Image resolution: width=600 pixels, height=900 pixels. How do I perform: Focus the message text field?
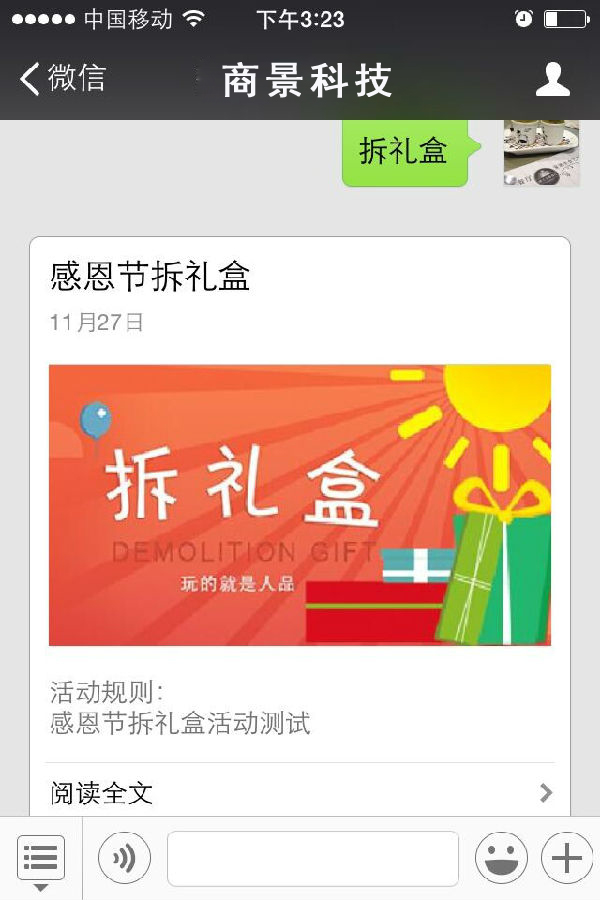click(313, 858)
